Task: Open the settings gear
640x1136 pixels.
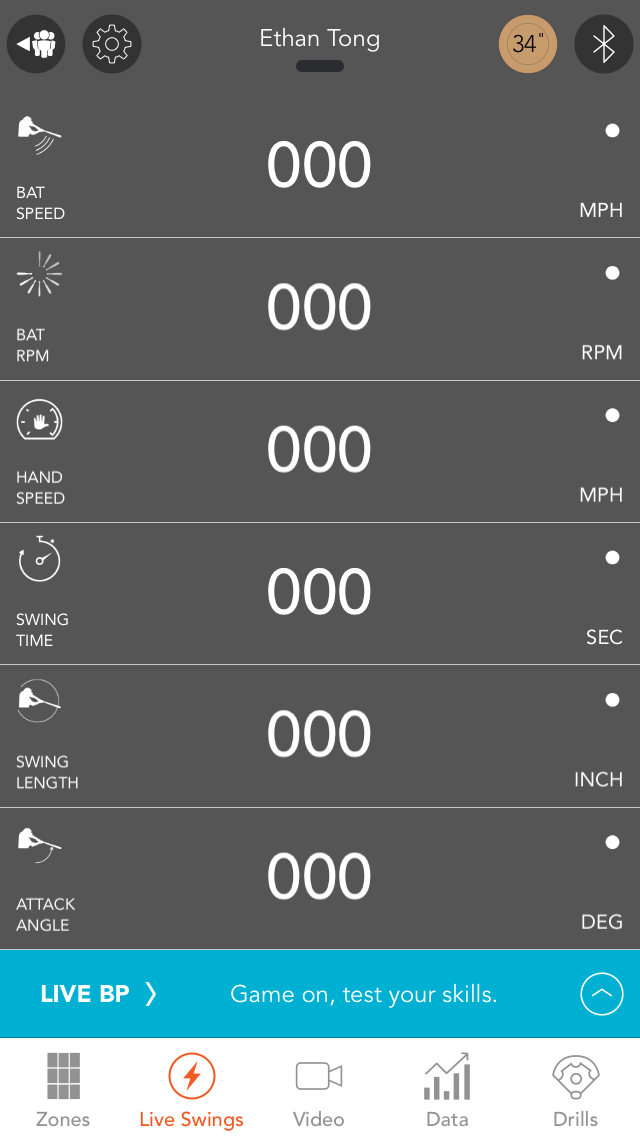Action: (112, 43)
